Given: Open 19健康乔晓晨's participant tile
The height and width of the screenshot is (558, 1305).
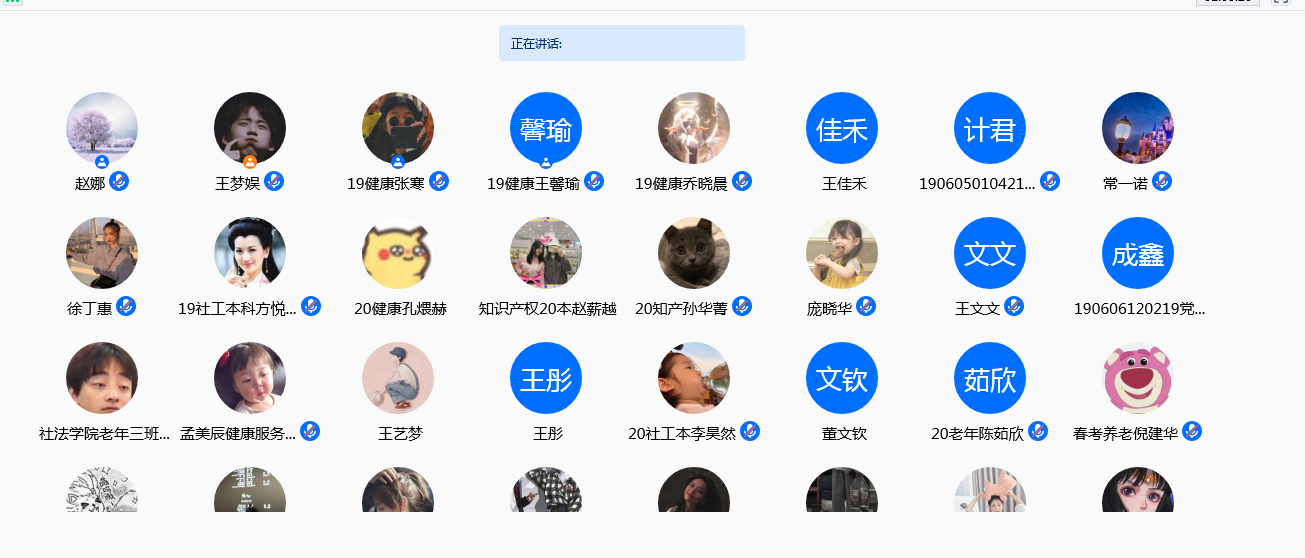Looking at the screenshot, I should (x=694, y=128).
